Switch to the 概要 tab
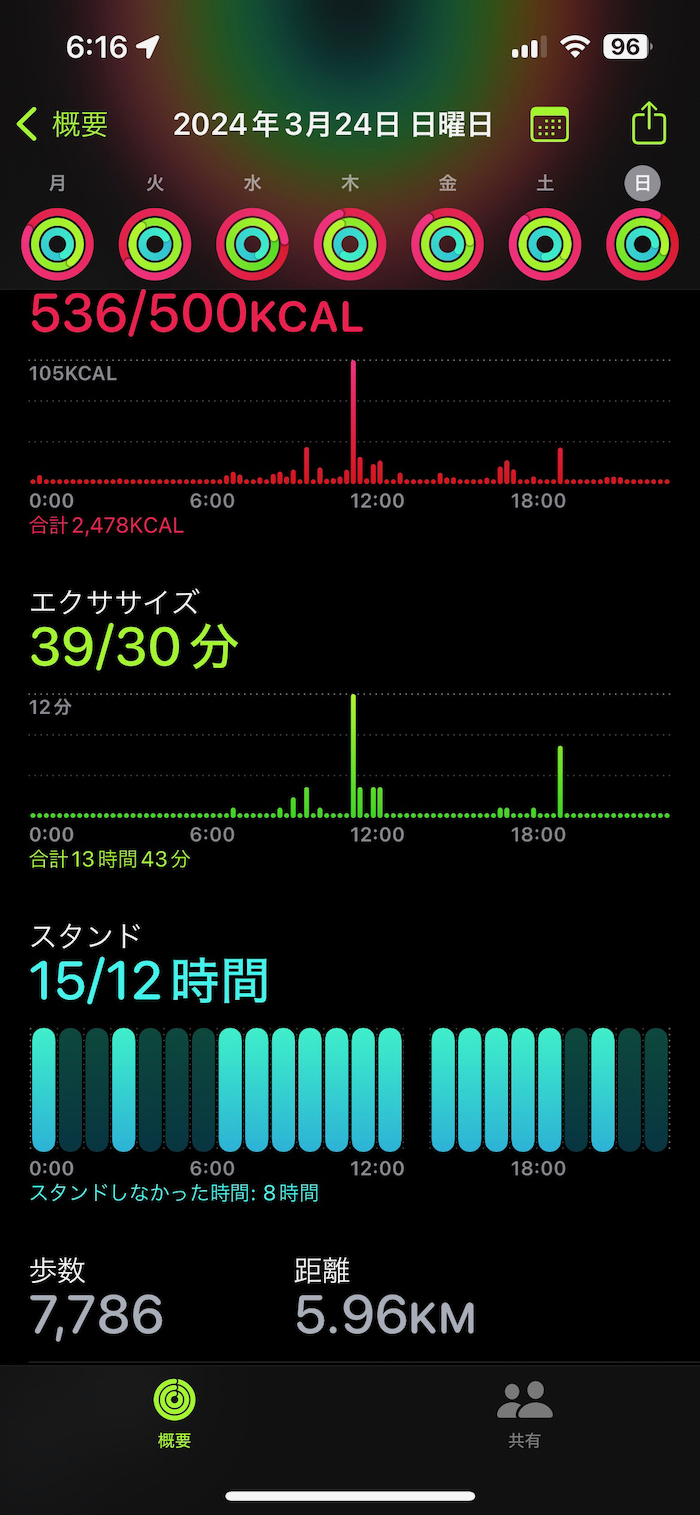This screenshot has height=1515, width=700. coord(174,1414)
